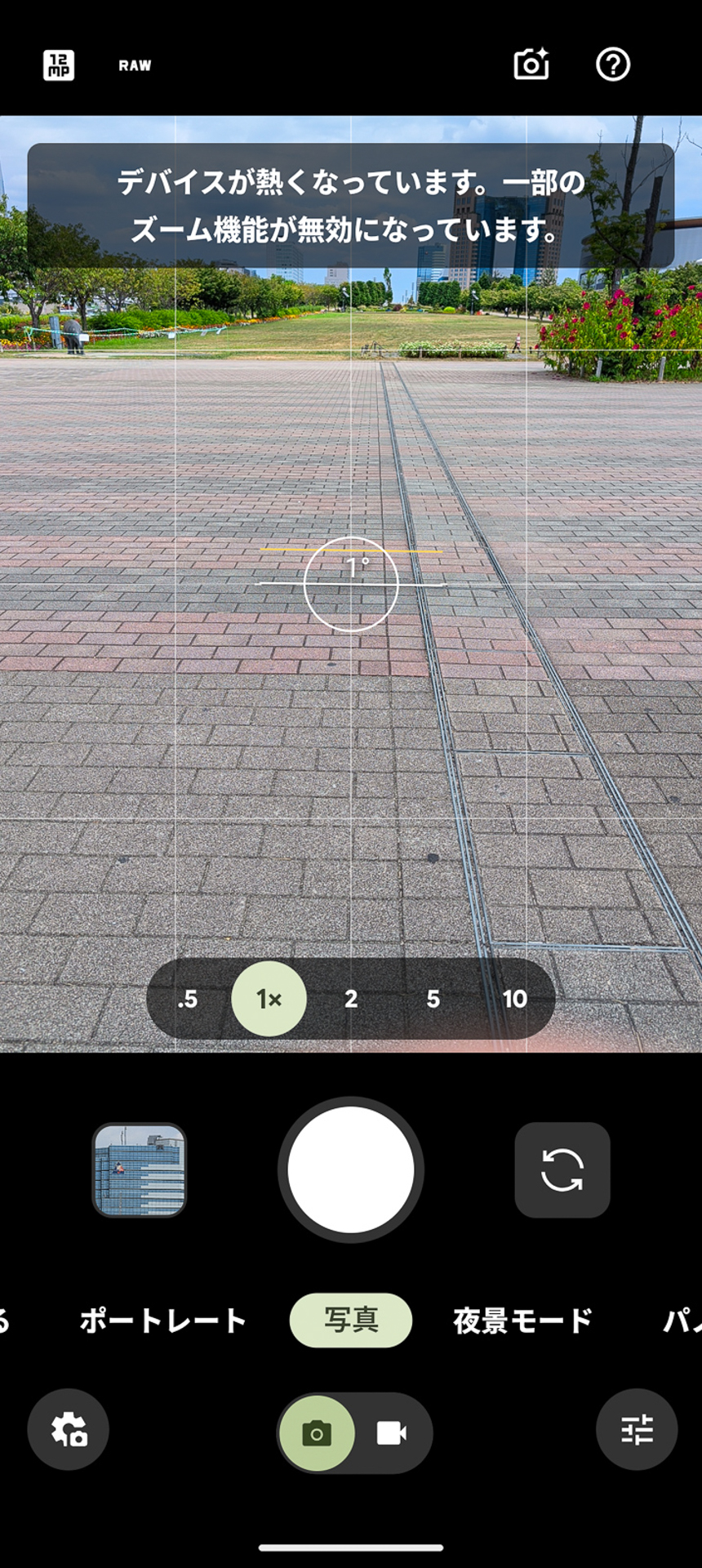The width and height of the screenshot is (702, 1568).
Task: Take a photo with the shutter button
Action: click(351, 1169)
